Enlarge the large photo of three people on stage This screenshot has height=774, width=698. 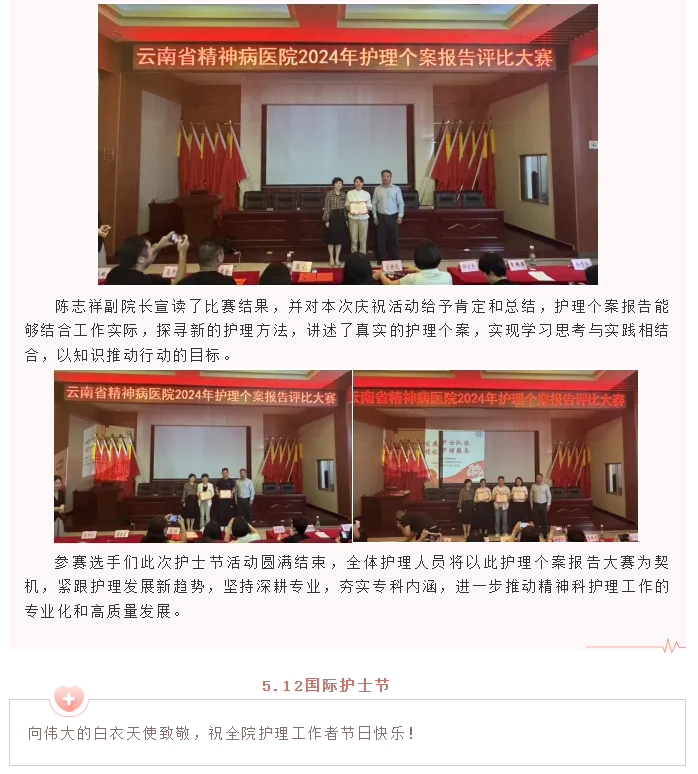(x=347, y=144)
